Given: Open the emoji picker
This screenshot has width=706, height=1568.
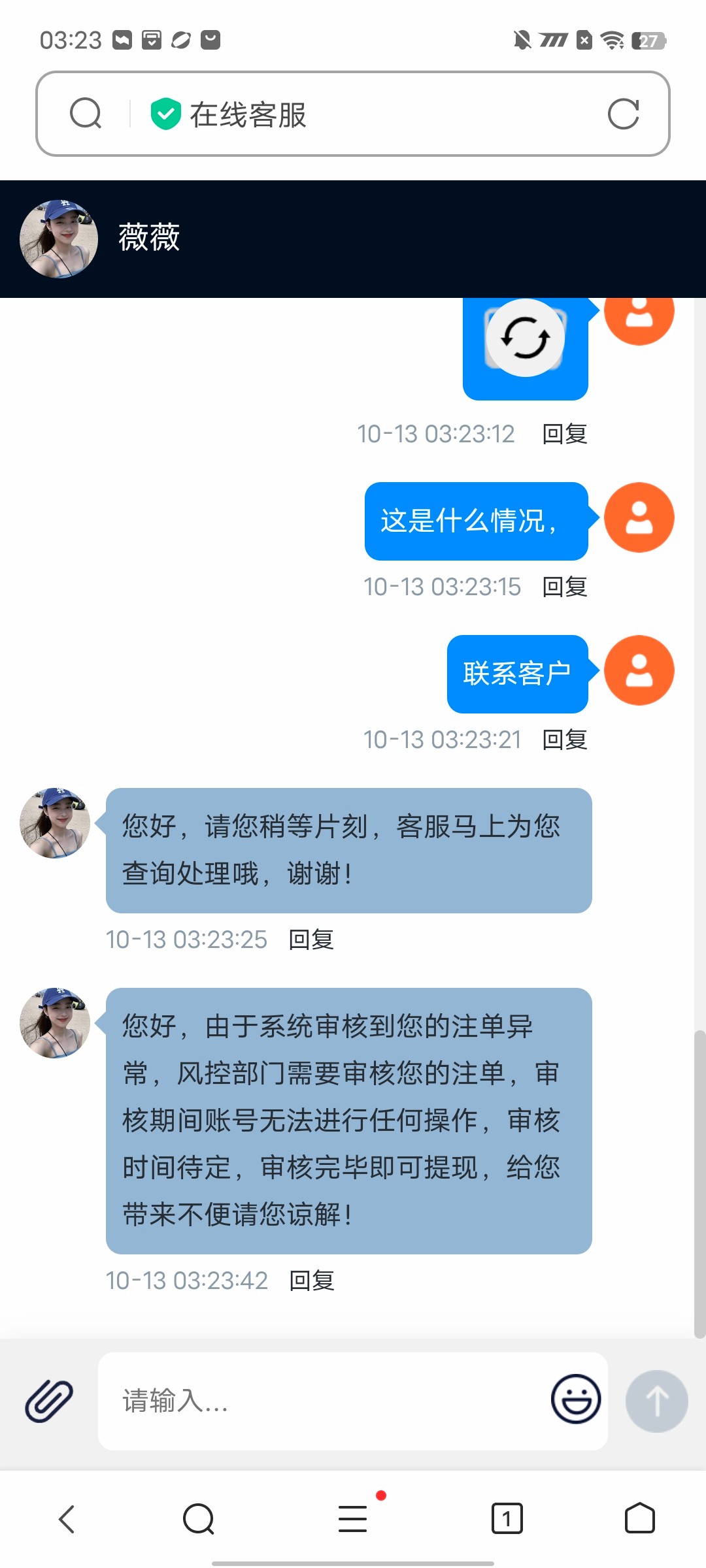Looking at the screenshot, I should pyautogui.click(x=575, y=1399).
